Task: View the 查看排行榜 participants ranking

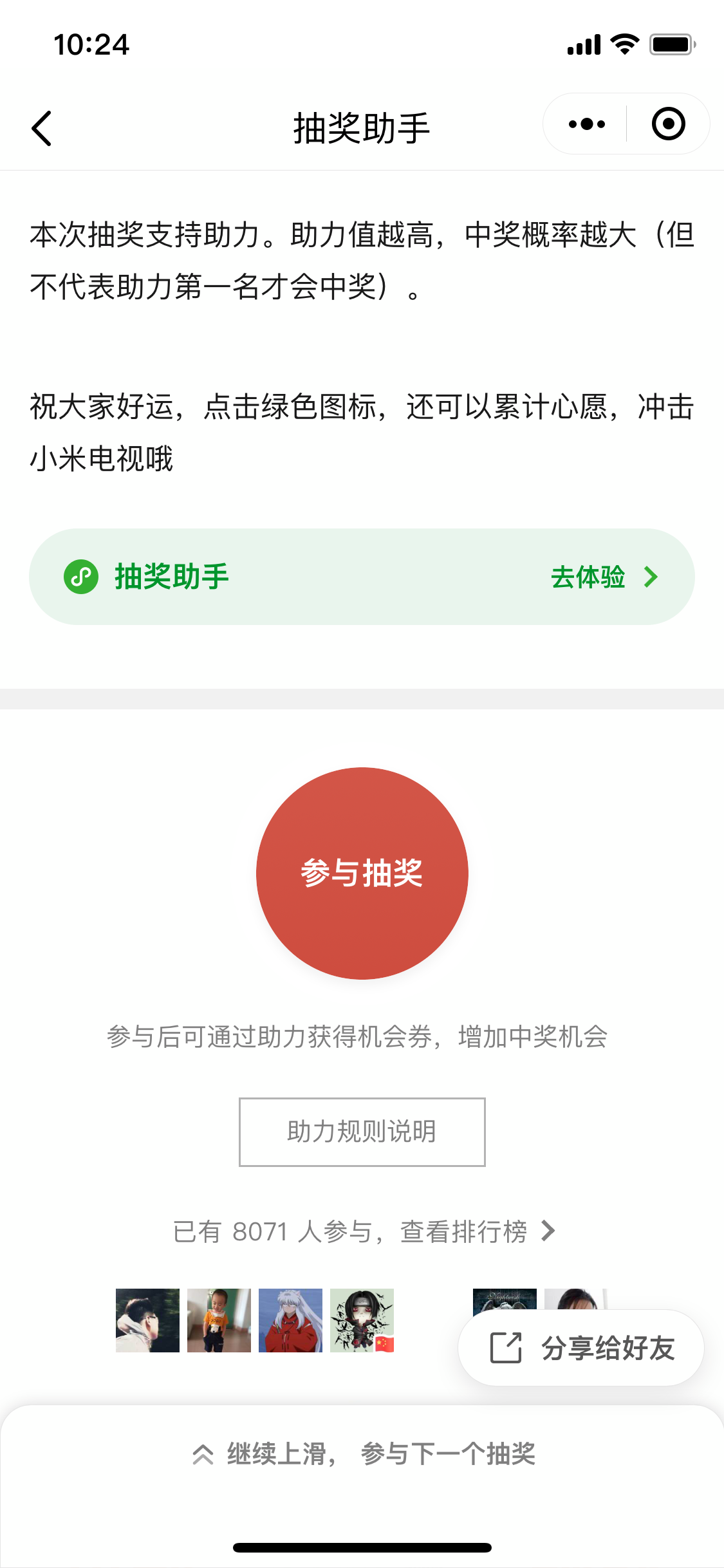Action: [x=476, y=1231]
